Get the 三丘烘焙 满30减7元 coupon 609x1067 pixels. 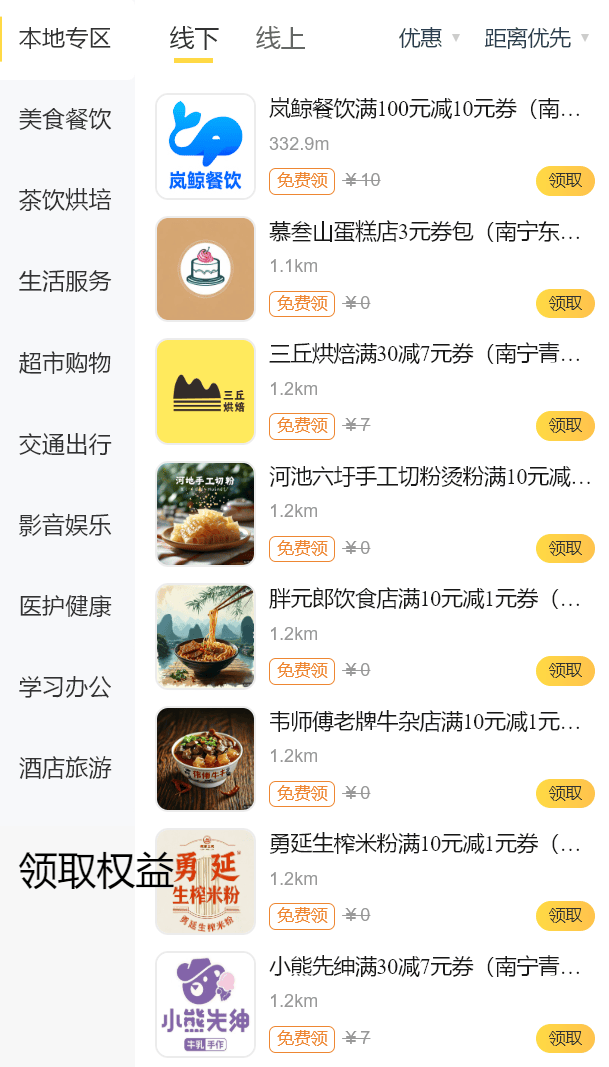pos(565,426)
